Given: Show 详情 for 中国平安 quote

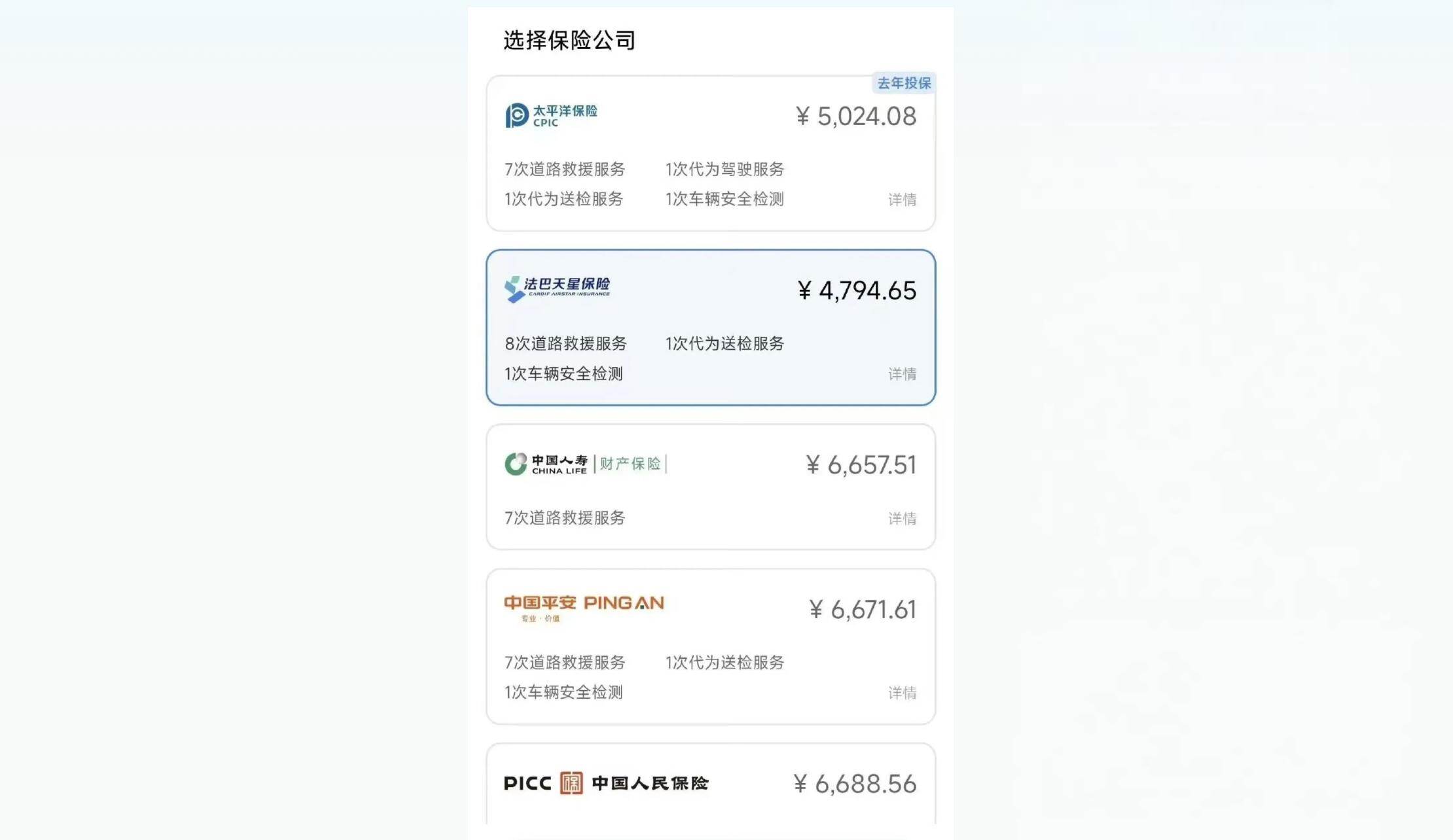Looking at the screenshot, I should pos(902,693).
